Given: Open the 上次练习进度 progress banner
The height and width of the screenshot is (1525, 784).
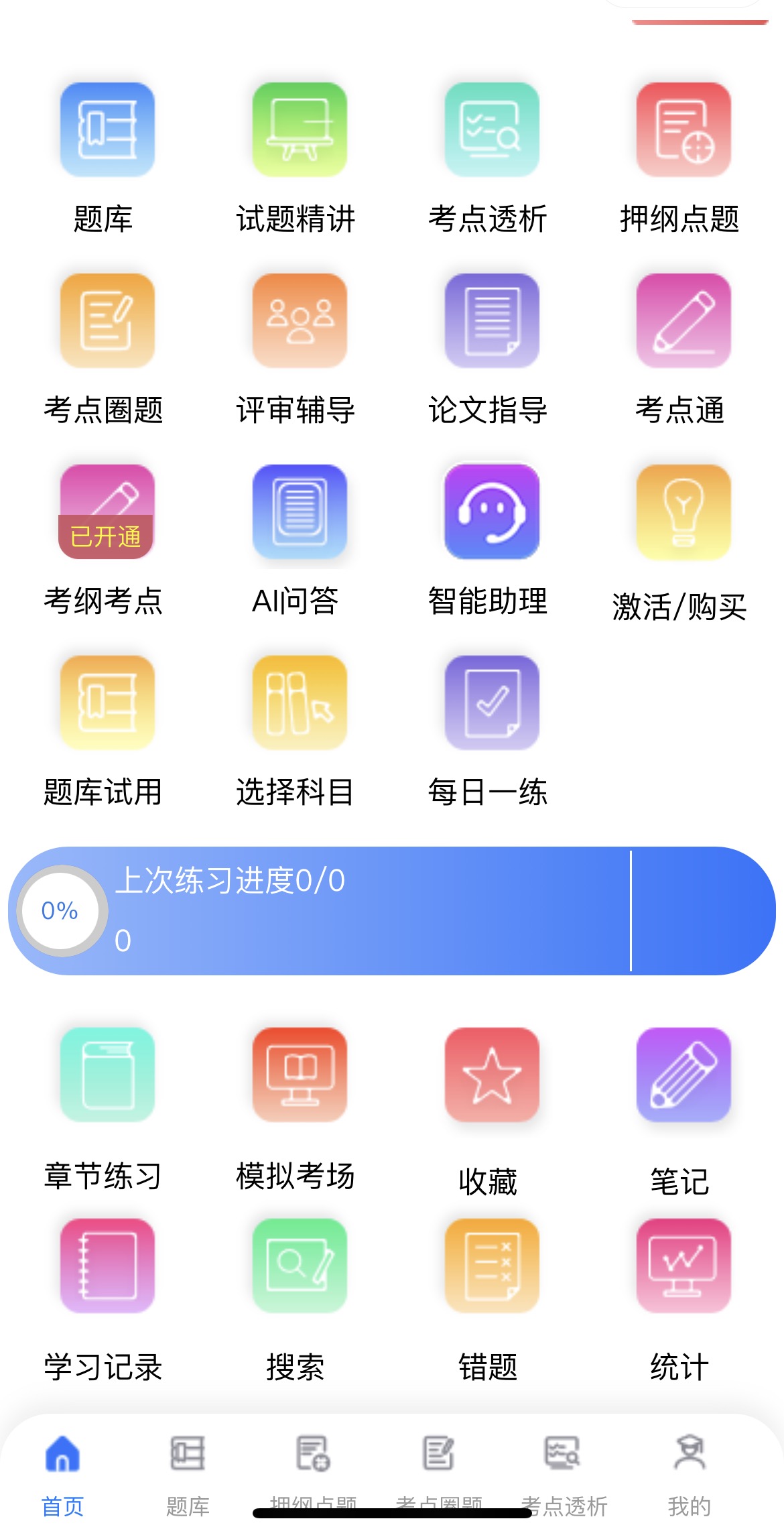Looking at the screenshot, I should [392, 911].
